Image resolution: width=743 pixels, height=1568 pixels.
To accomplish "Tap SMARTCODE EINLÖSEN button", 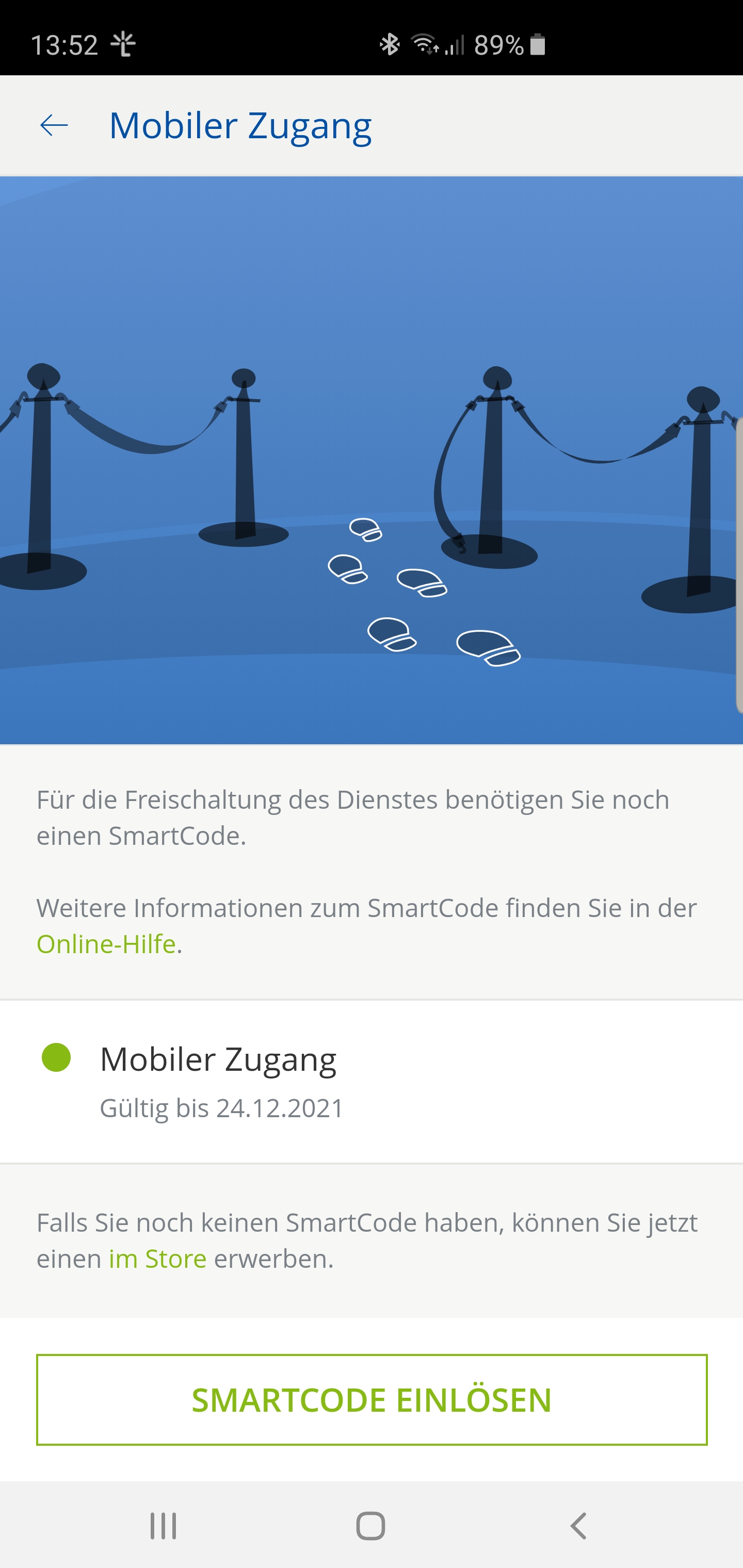I will [372, 1399].
